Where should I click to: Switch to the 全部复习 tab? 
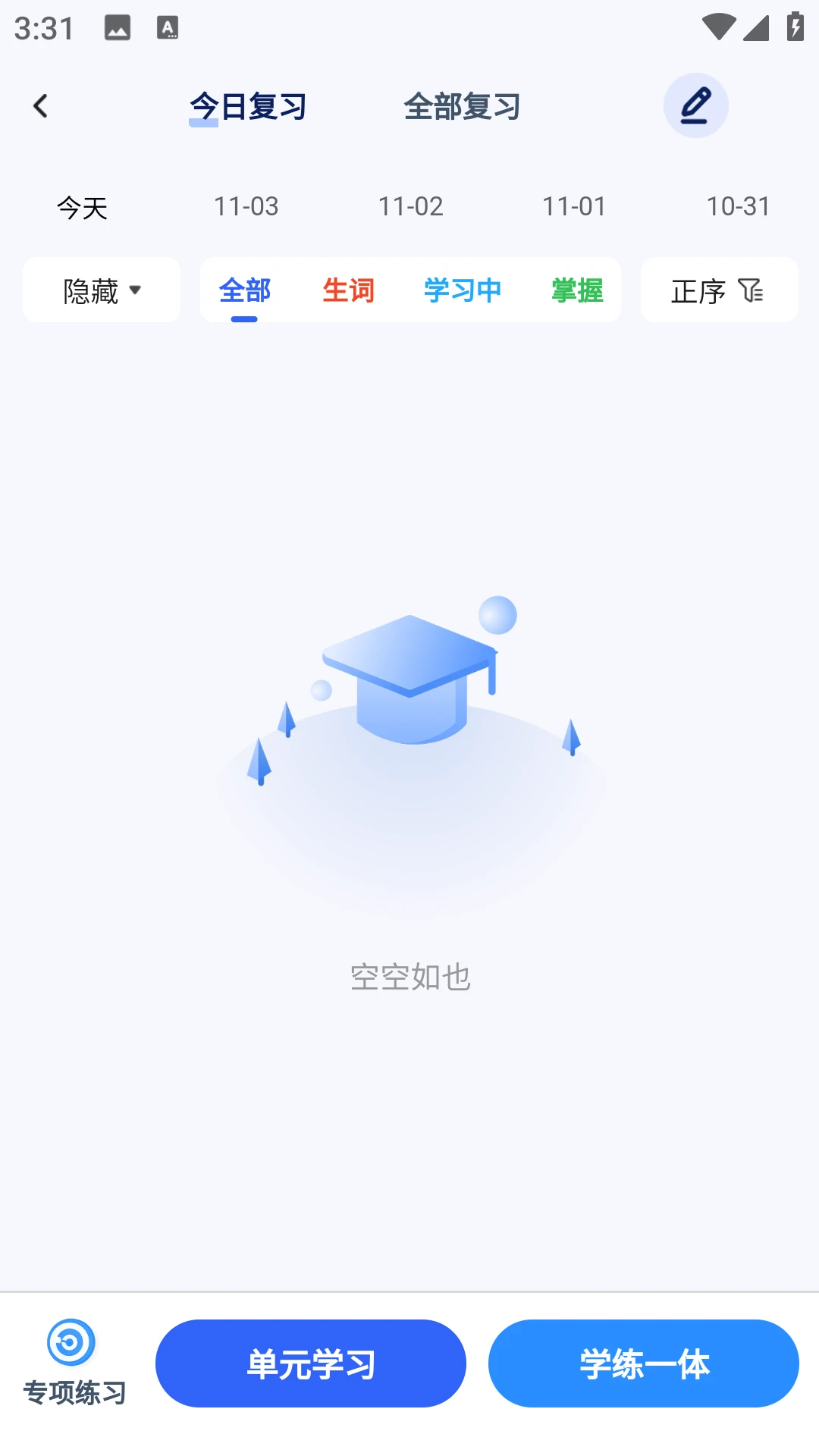(x=463, y=105)
